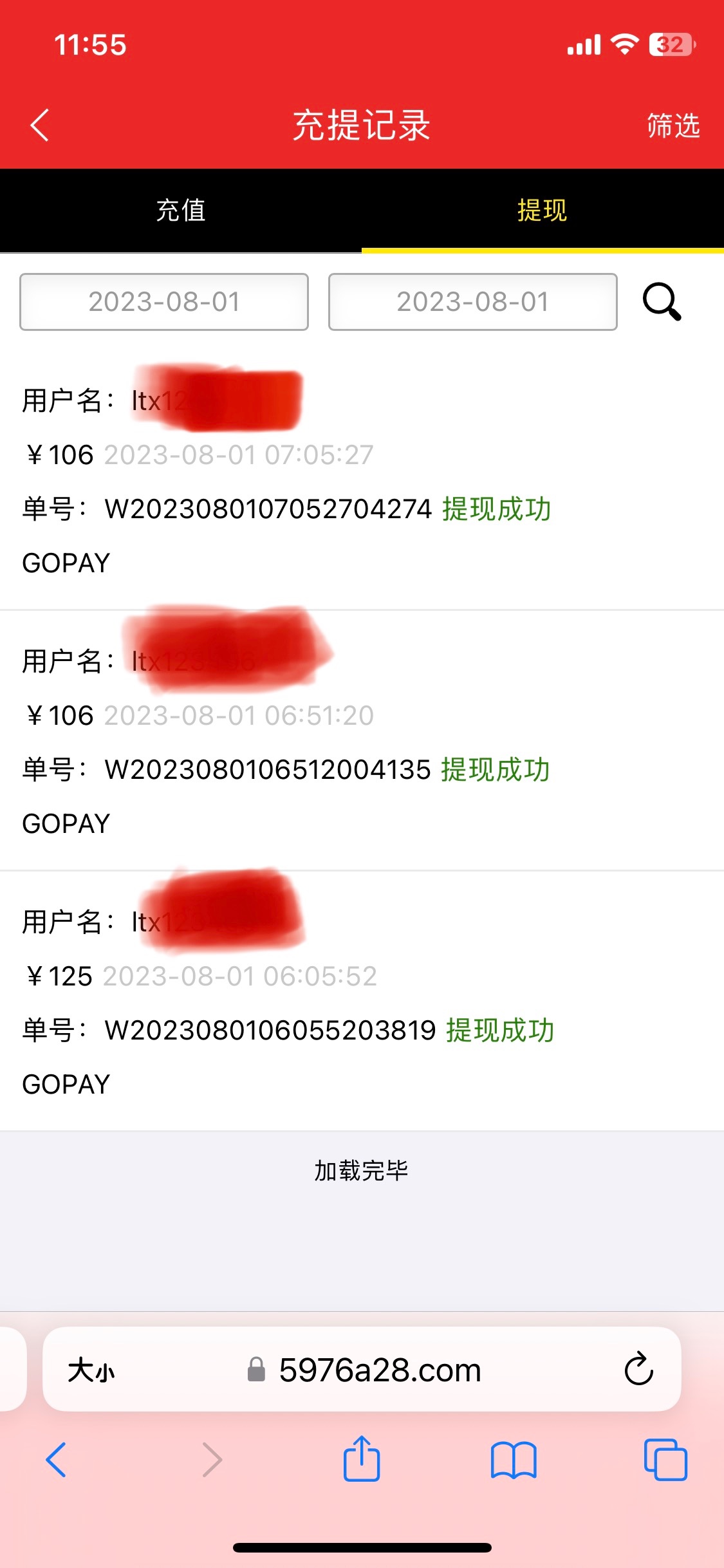Select the 提现 tab
Viewport: 724px width, 1568px height.
542,210
